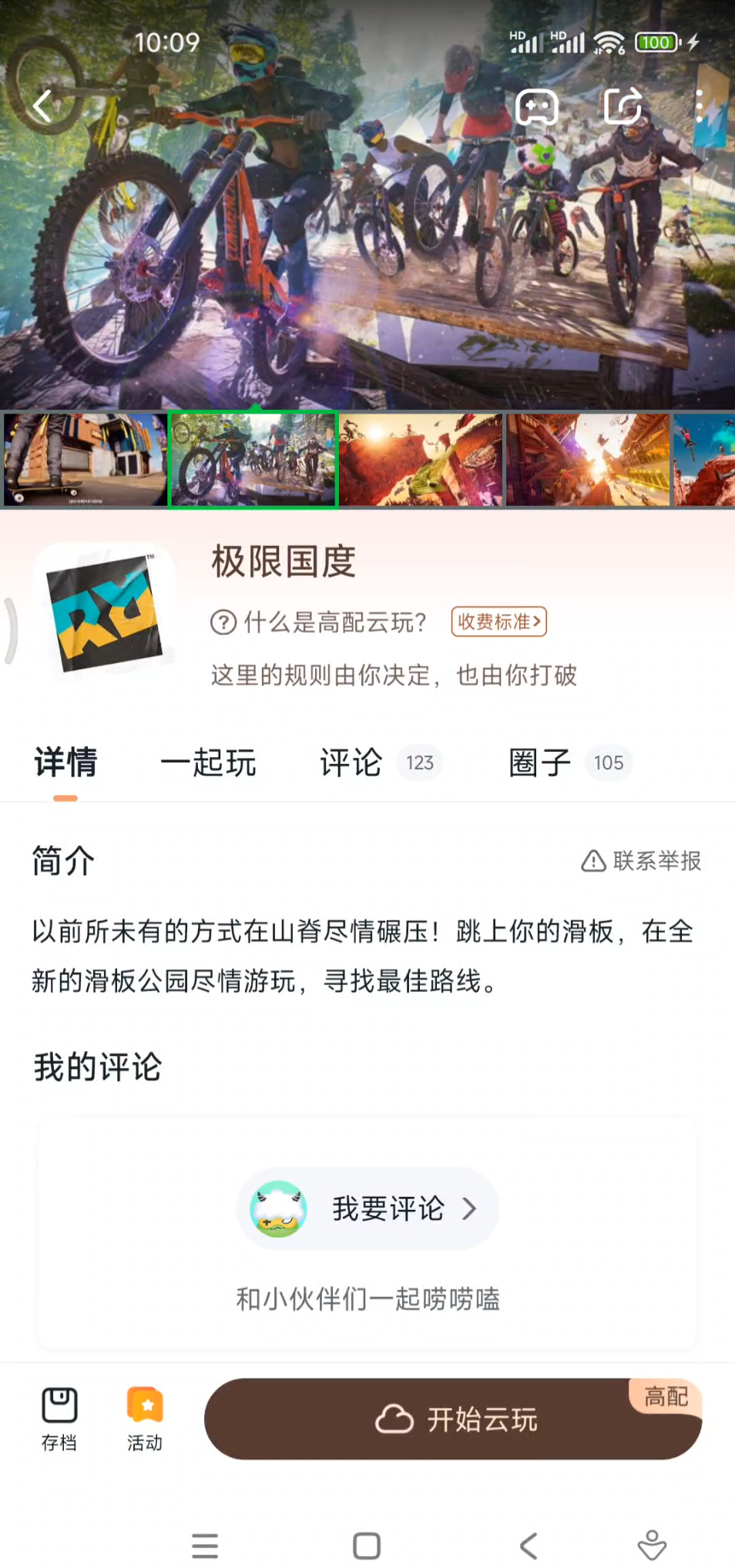The image size is (735, 1568).
Task: Tap 联系举报 to report
Action: tap(641, 861)
